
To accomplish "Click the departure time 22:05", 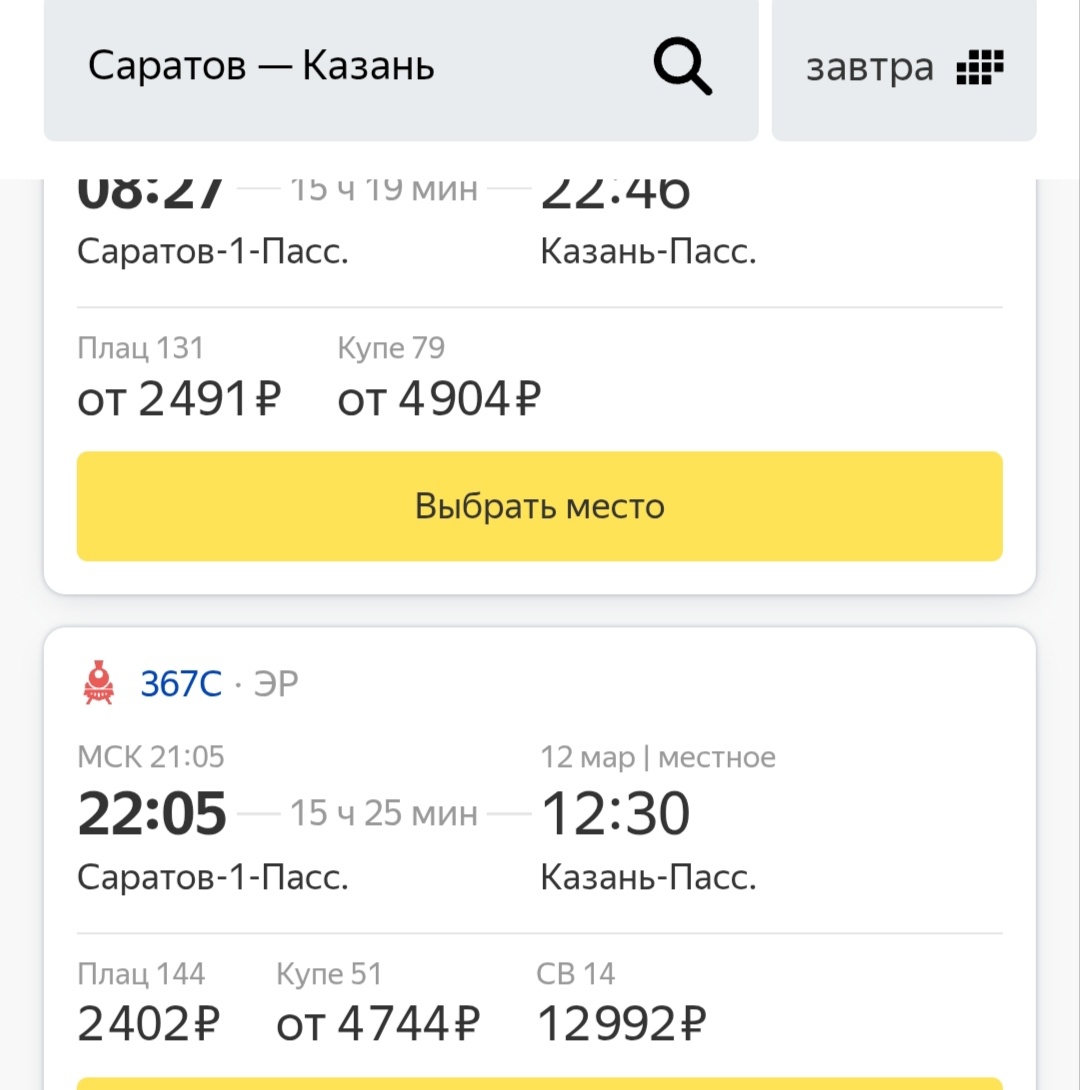I will 152,812.
